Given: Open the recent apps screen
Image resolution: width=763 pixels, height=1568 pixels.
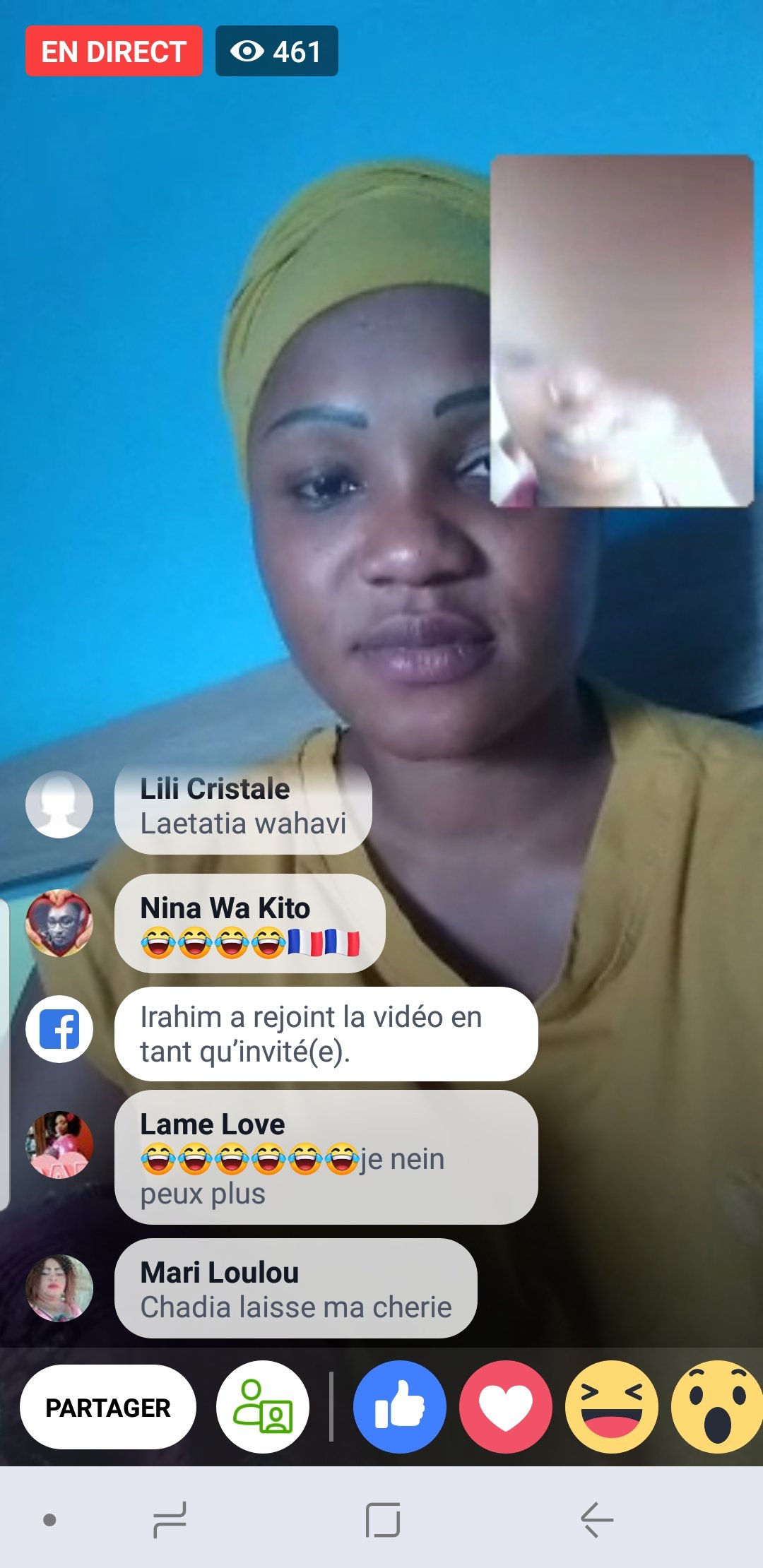Looking at the screenshot, I should [170, 1519].
